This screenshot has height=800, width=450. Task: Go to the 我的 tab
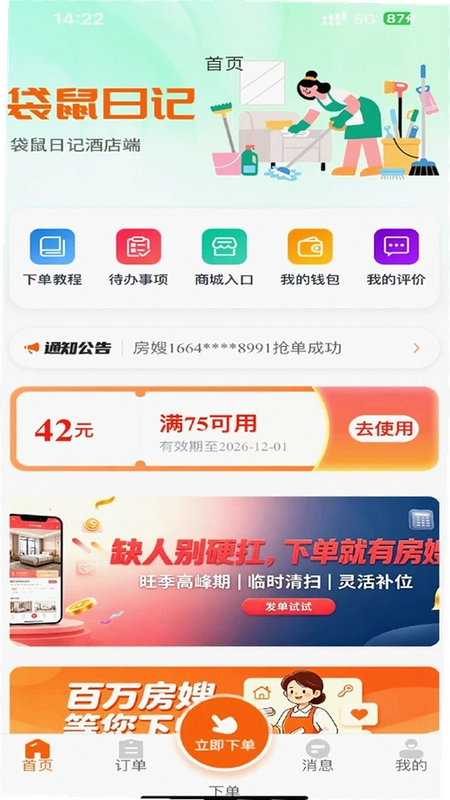coord(411,756)
